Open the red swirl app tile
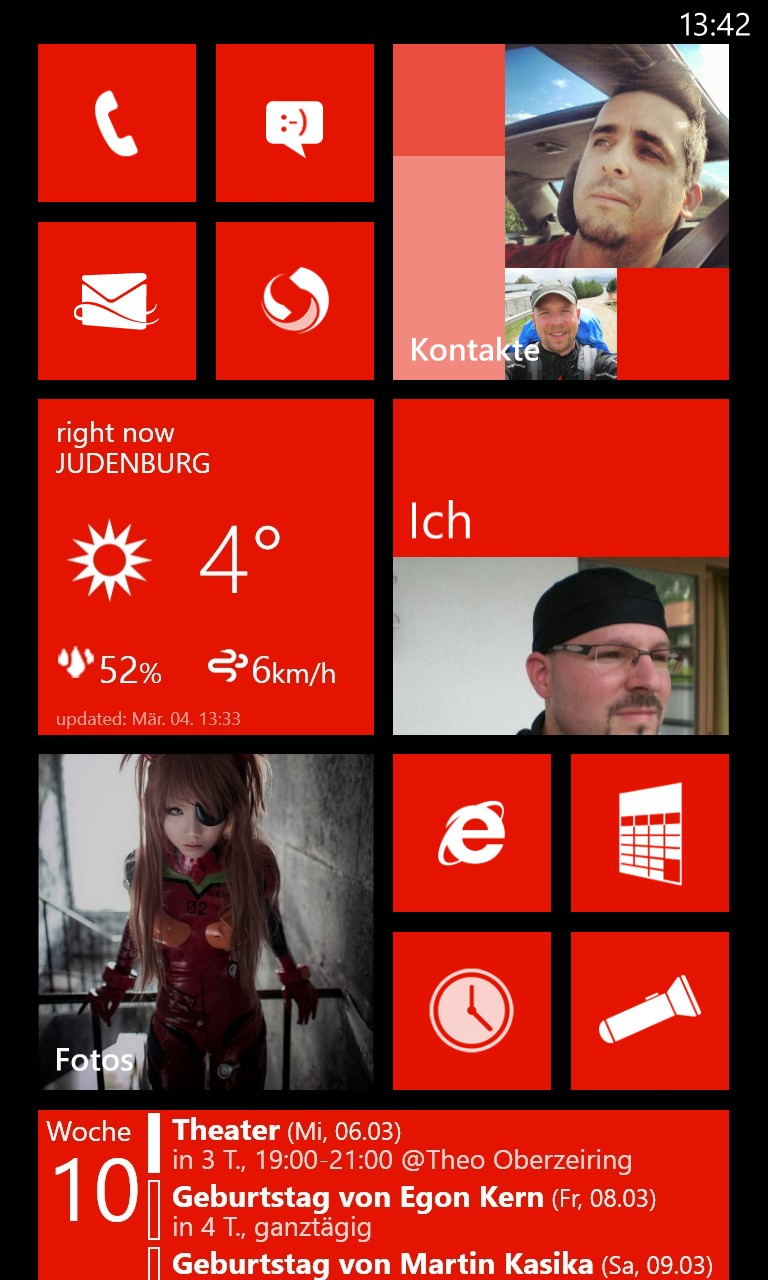This screenshot has width=768, height=1280. (295, 301)
